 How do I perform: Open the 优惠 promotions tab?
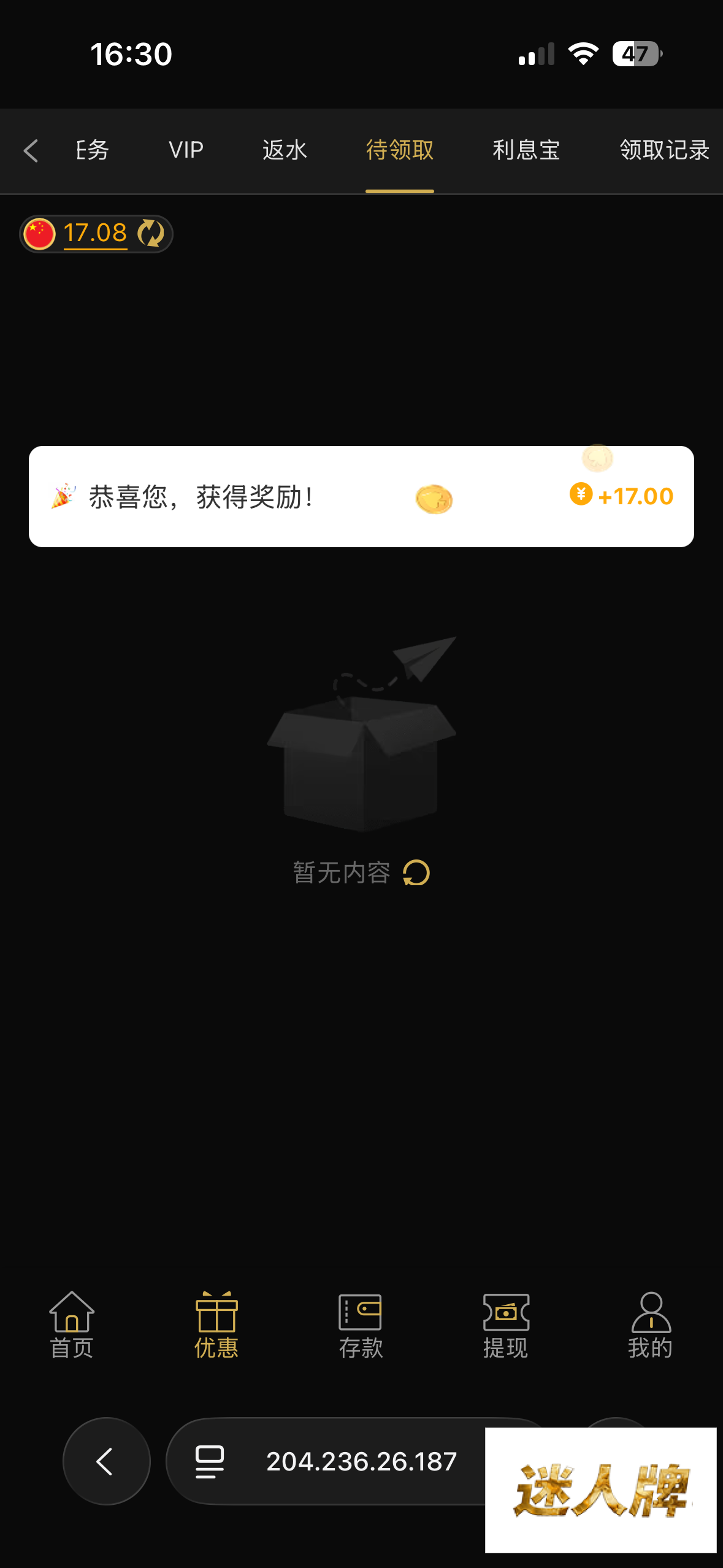click(x=216, y=1325)
